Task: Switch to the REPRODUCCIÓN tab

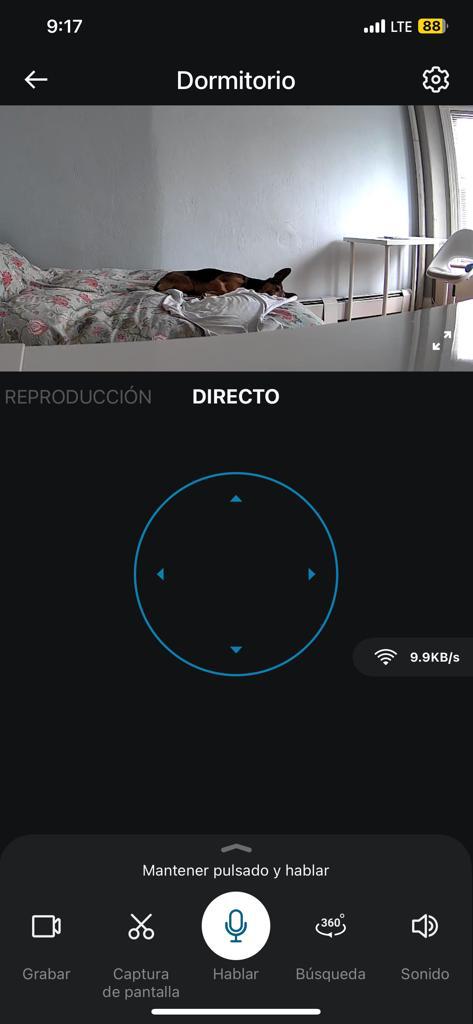Action: tap(78, 396)
